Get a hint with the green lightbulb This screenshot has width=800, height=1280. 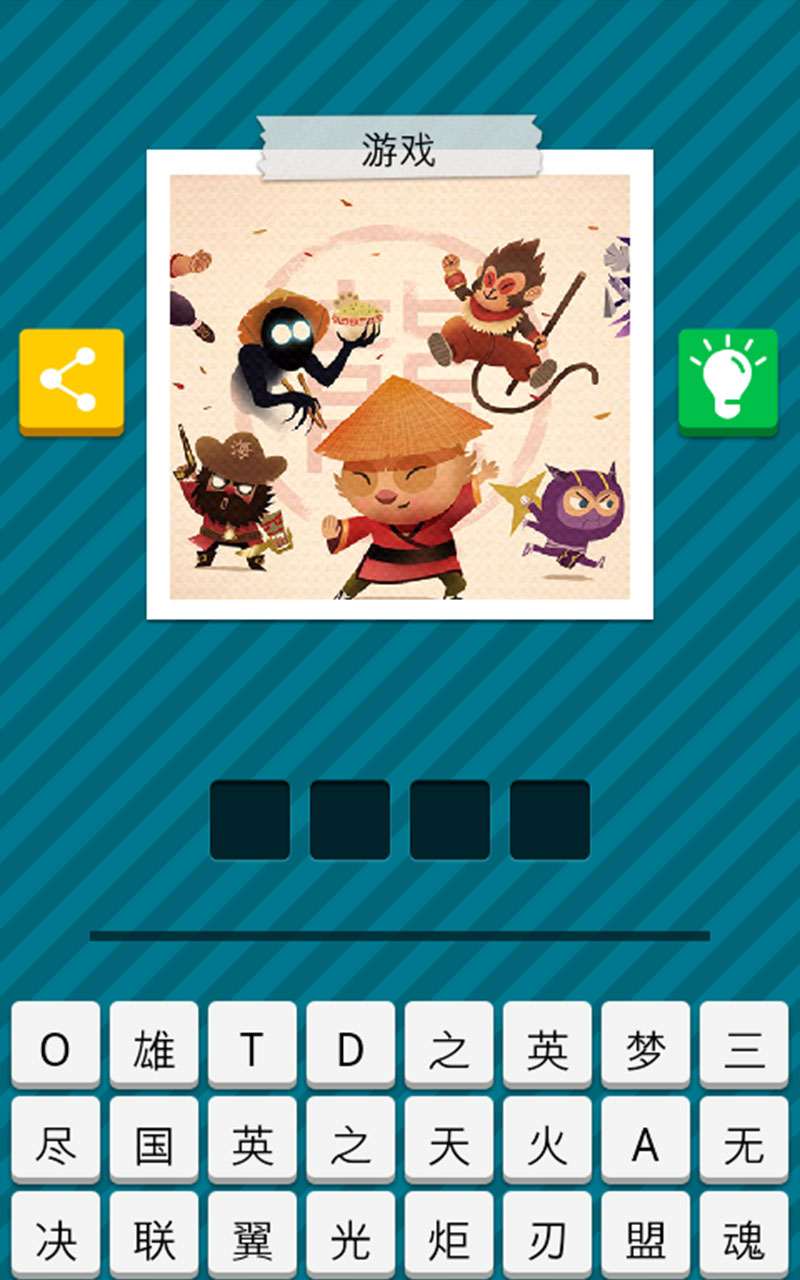(728, 383)
